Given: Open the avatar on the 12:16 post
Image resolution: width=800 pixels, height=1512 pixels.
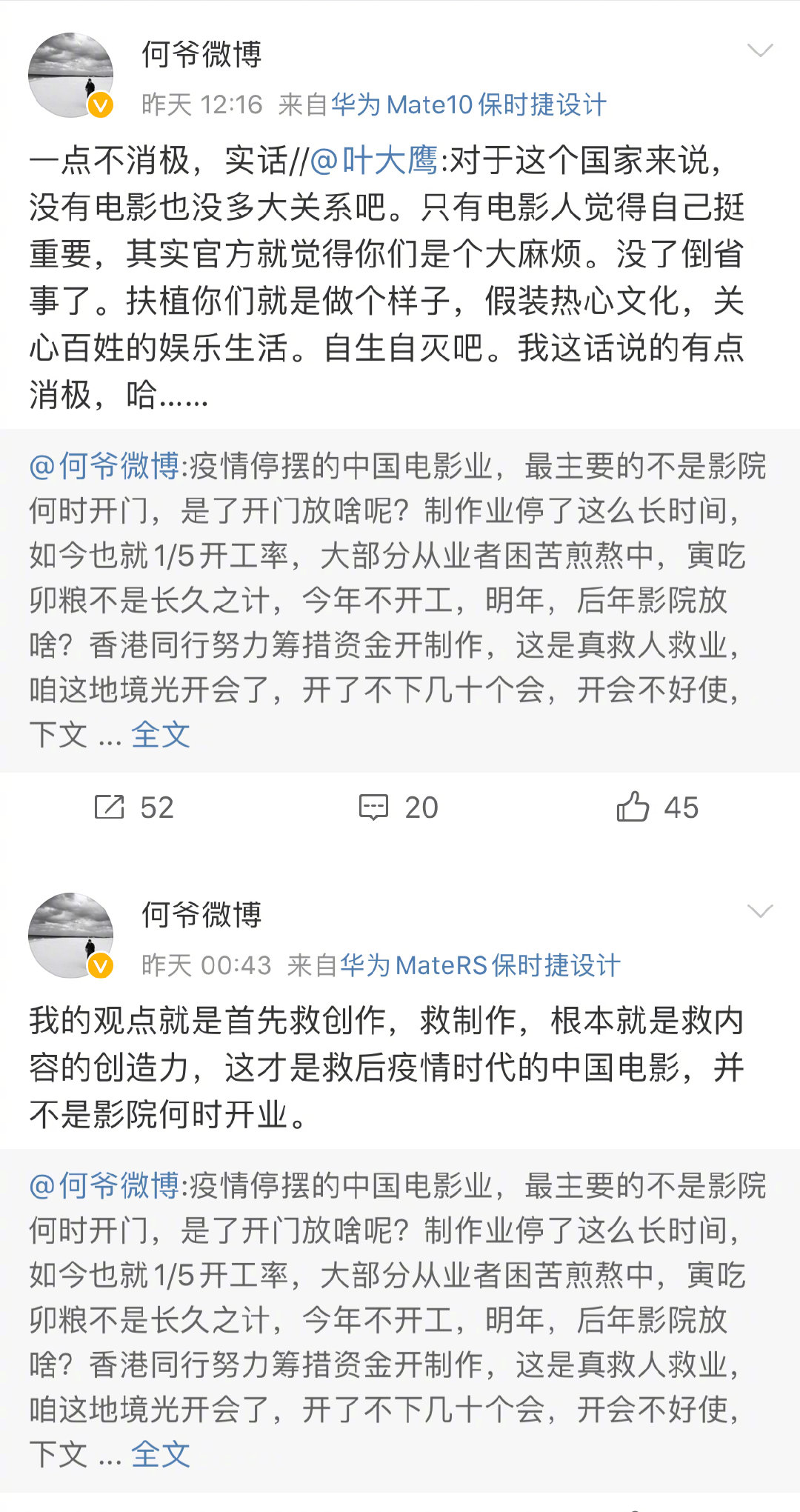Looking at the screenshot, I should click(x=70, y=75).
